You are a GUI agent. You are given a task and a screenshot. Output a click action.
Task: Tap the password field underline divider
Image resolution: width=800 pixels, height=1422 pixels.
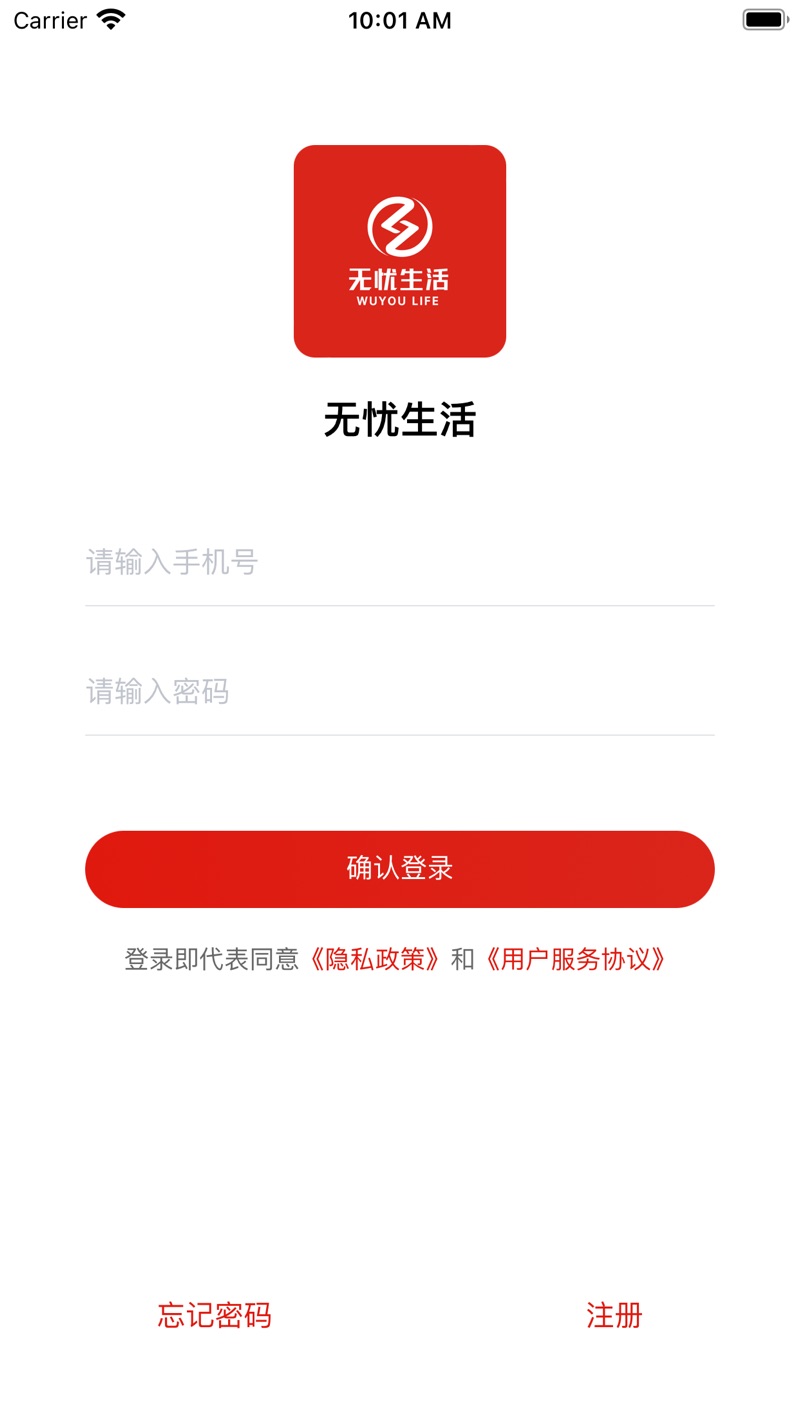pyautogui.click(x=400, y=733)
